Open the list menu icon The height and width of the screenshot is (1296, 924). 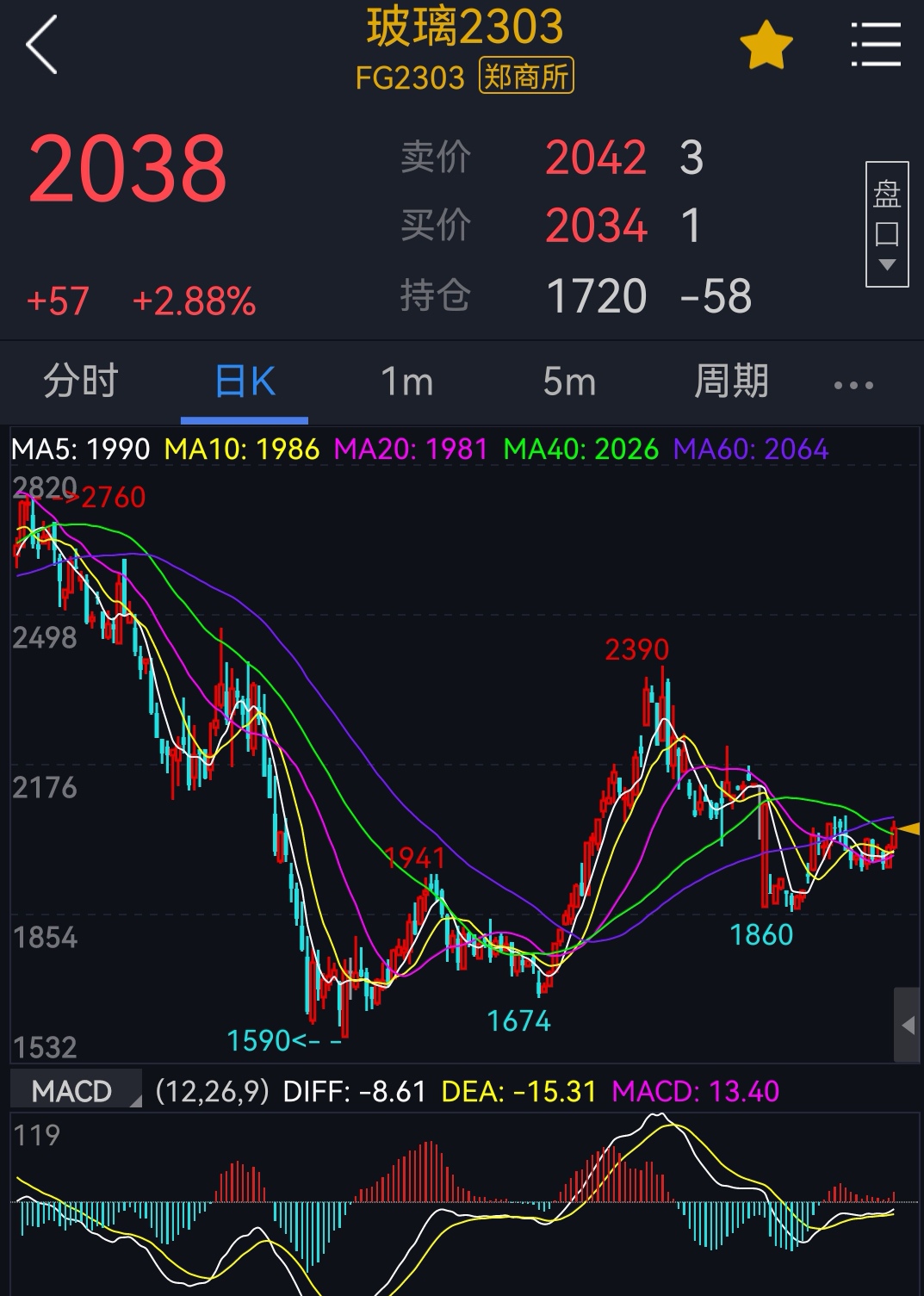(876, 45)
